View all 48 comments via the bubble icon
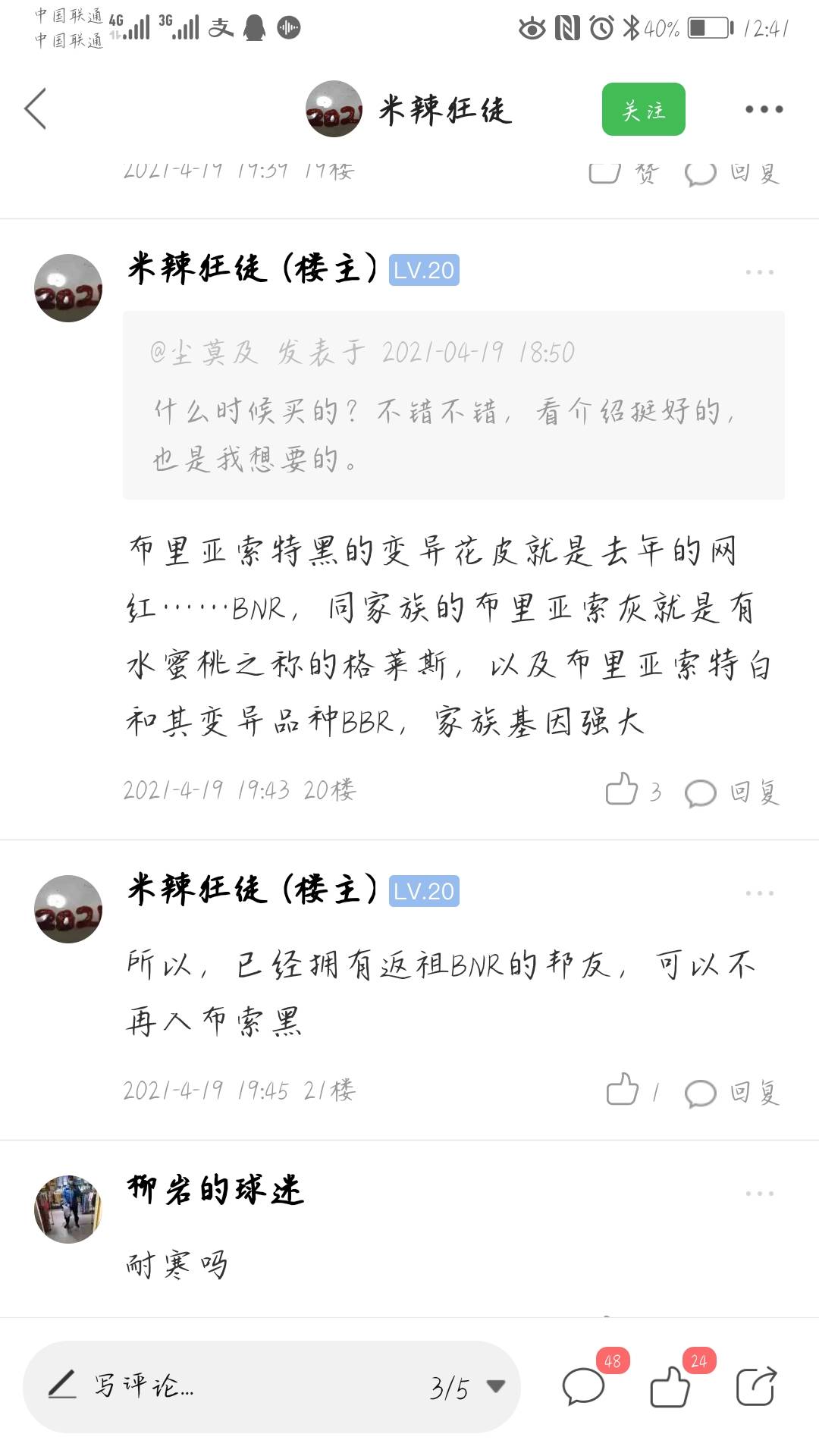 pyautogui.click(x=584, y=1387)
